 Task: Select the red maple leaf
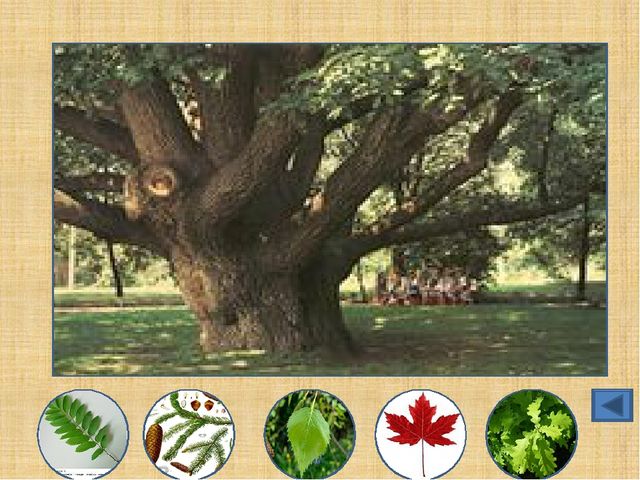[421, 435]
